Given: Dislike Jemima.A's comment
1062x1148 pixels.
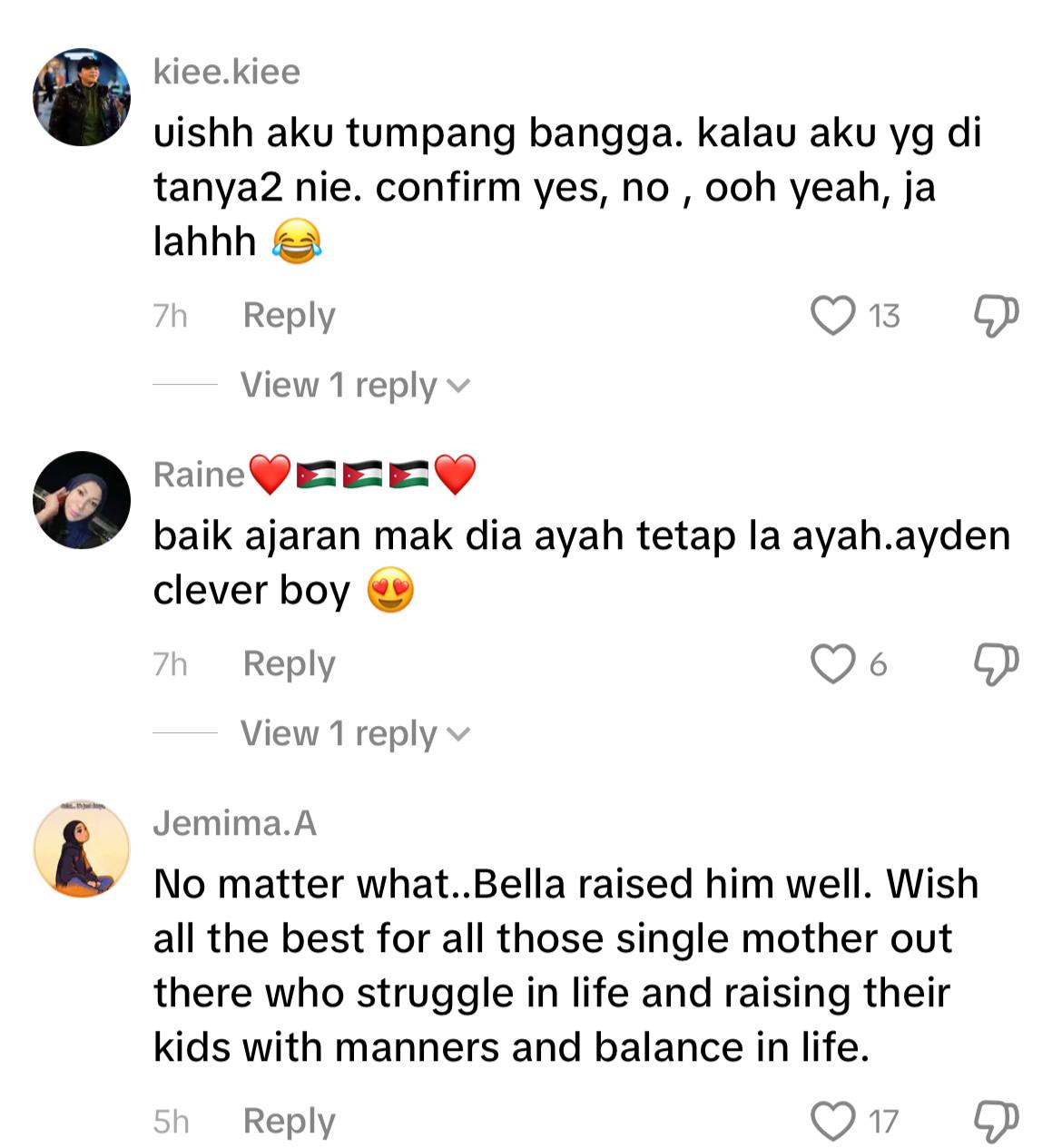Looking at the screenshot, I should tap(996, 1122).
